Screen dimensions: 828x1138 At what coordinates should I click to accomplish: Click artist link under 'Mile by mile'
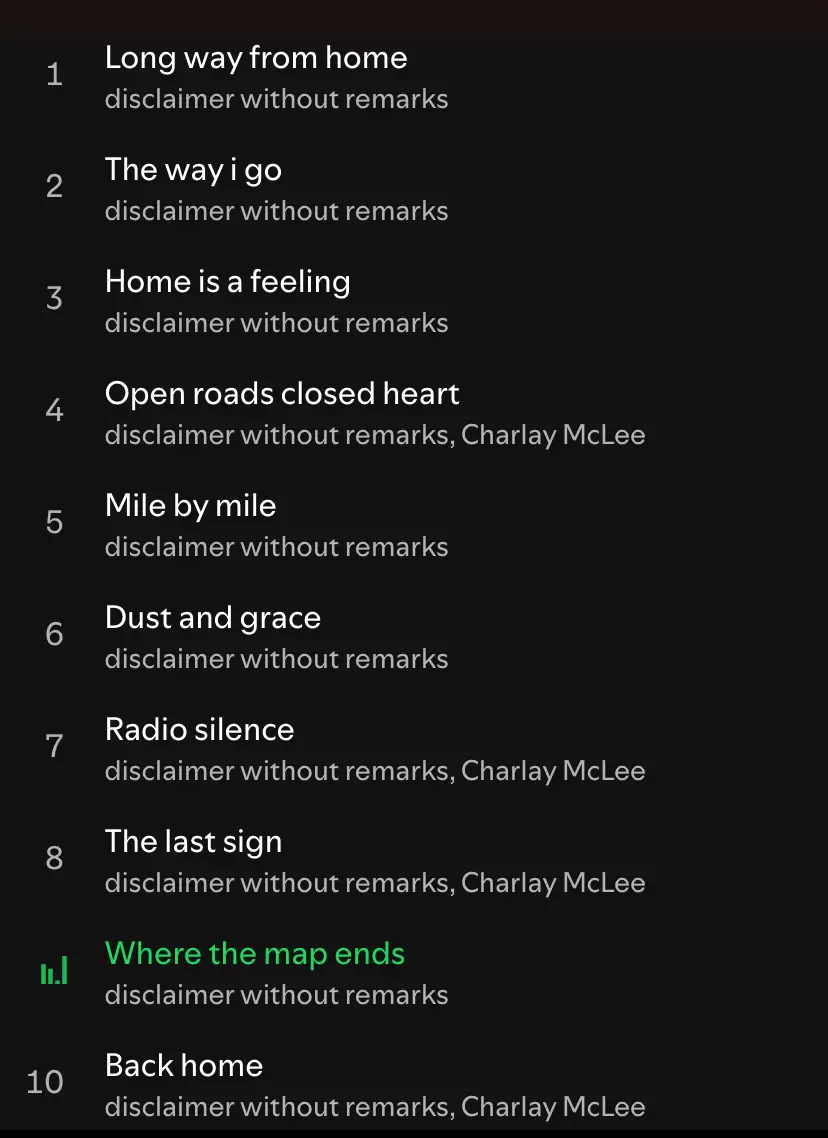click(x=276, y=547)
